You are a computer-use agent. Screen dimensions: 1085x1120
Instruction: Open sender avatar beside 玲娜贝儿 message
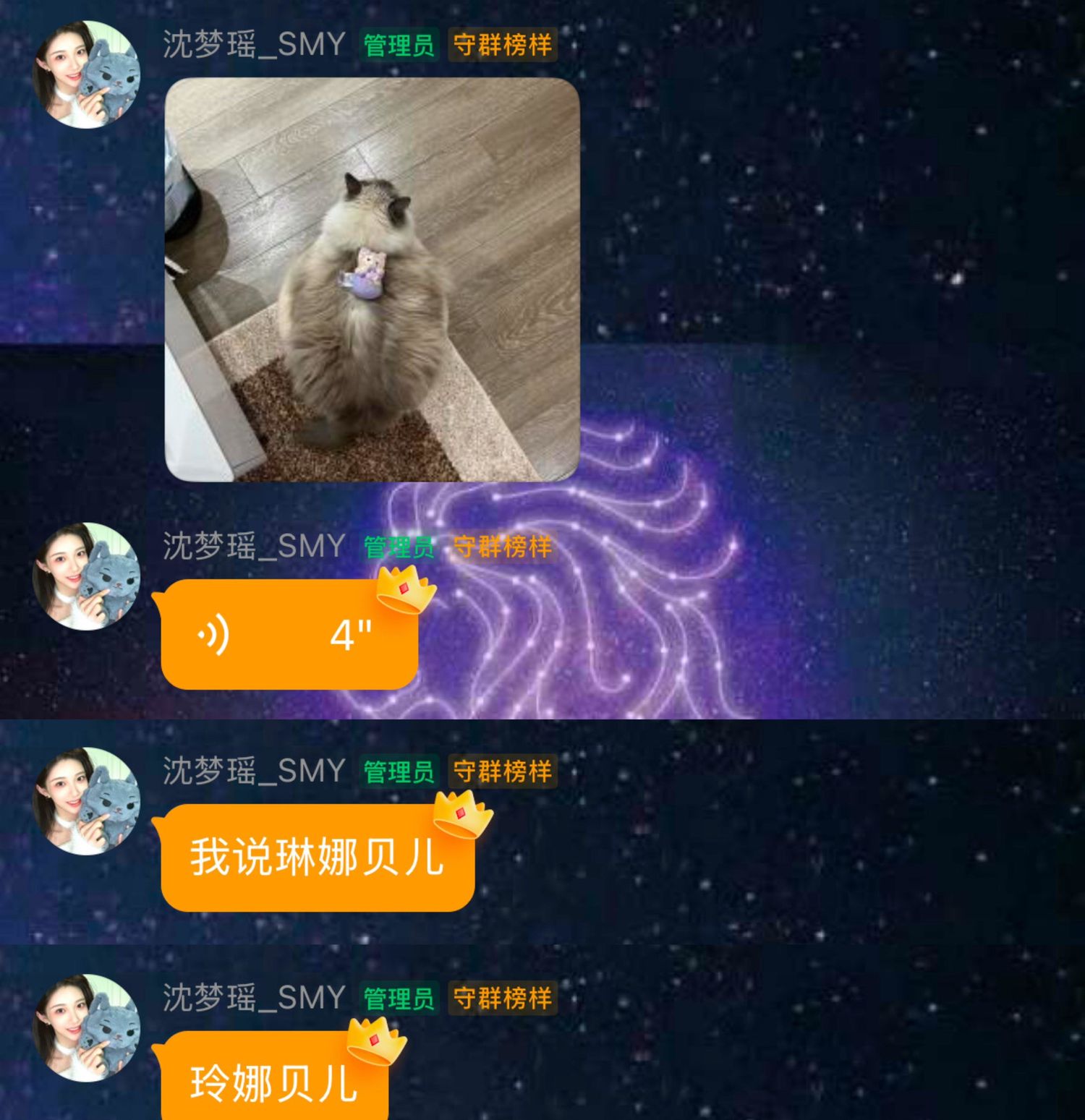[x=86, y=1027]
